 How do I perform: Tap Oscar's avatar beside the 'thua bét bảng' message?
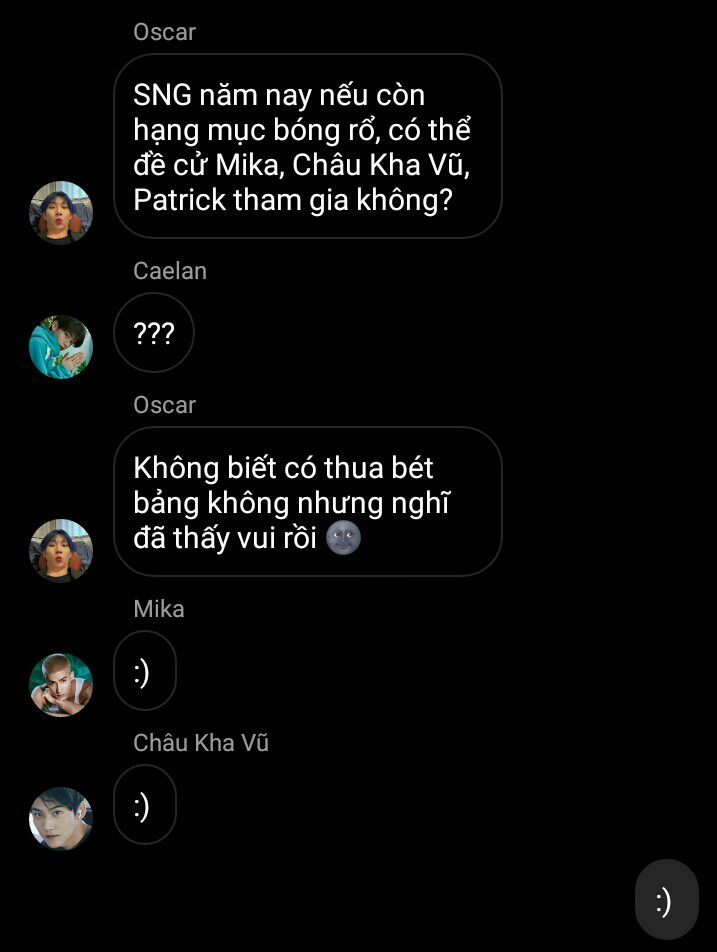(x=61, y=550)
